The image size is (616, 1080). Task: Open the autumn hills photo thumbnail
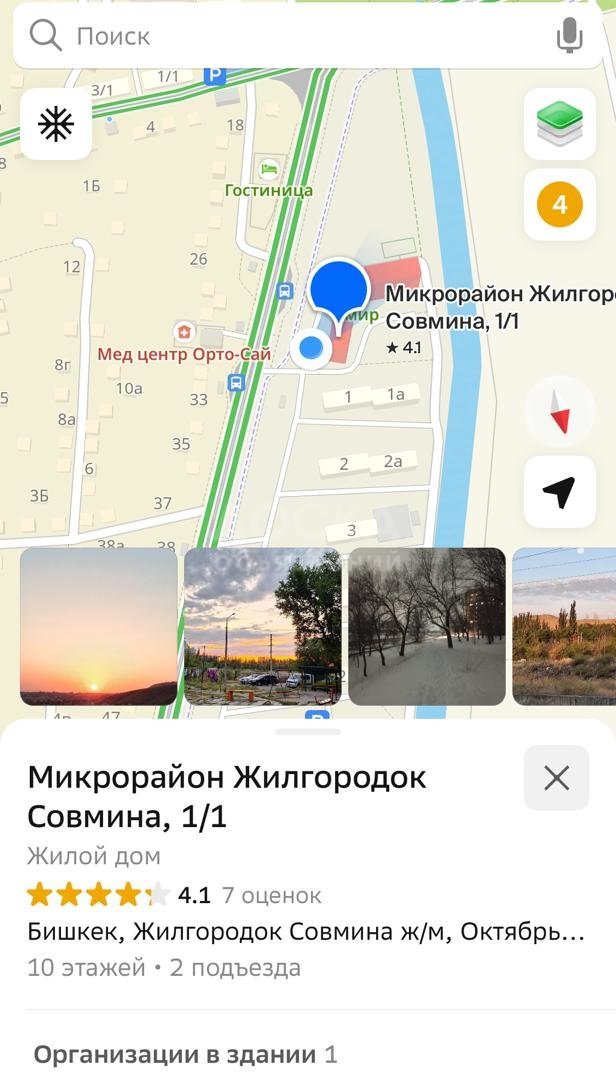pyautogui.click(x=564, y=626)
